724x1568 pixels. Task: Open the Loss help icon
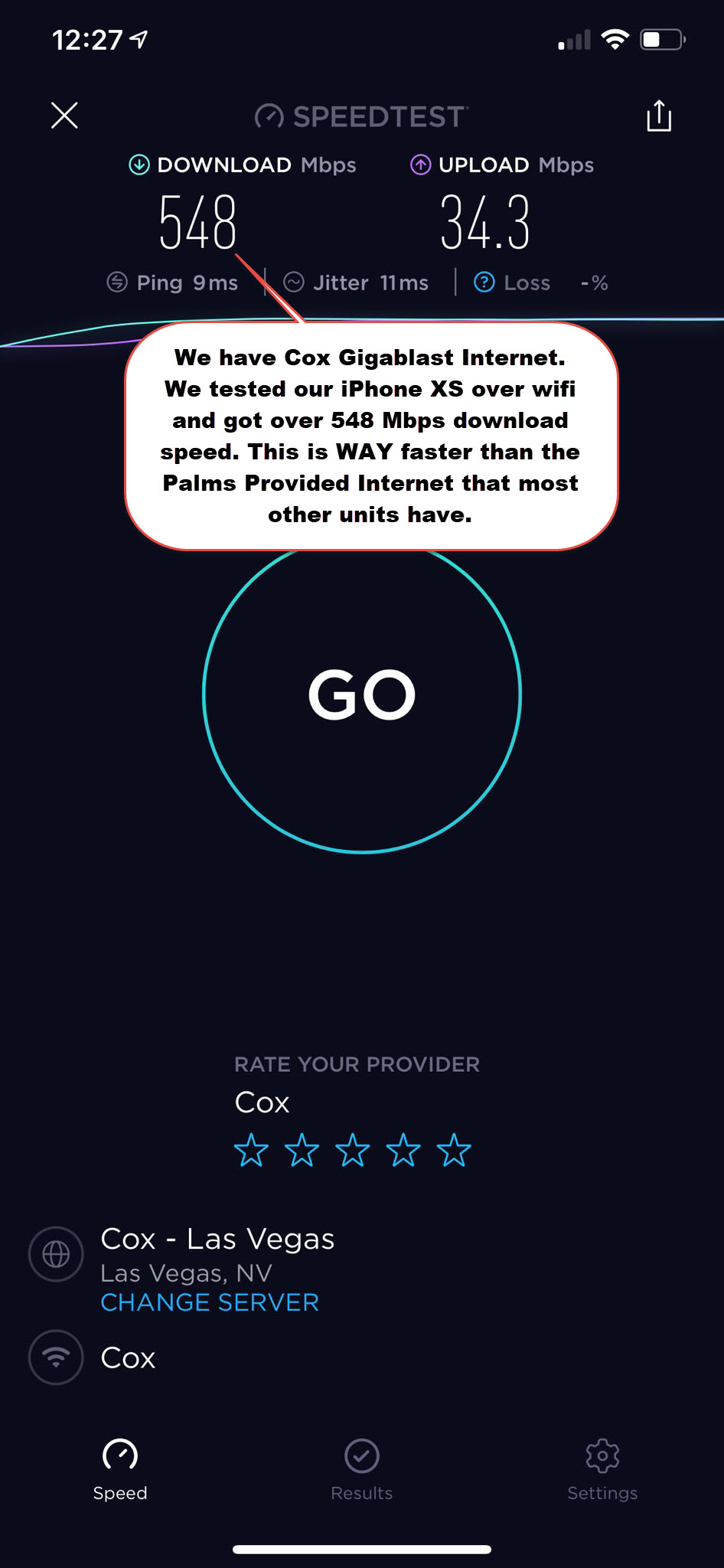tap(484, 283)
